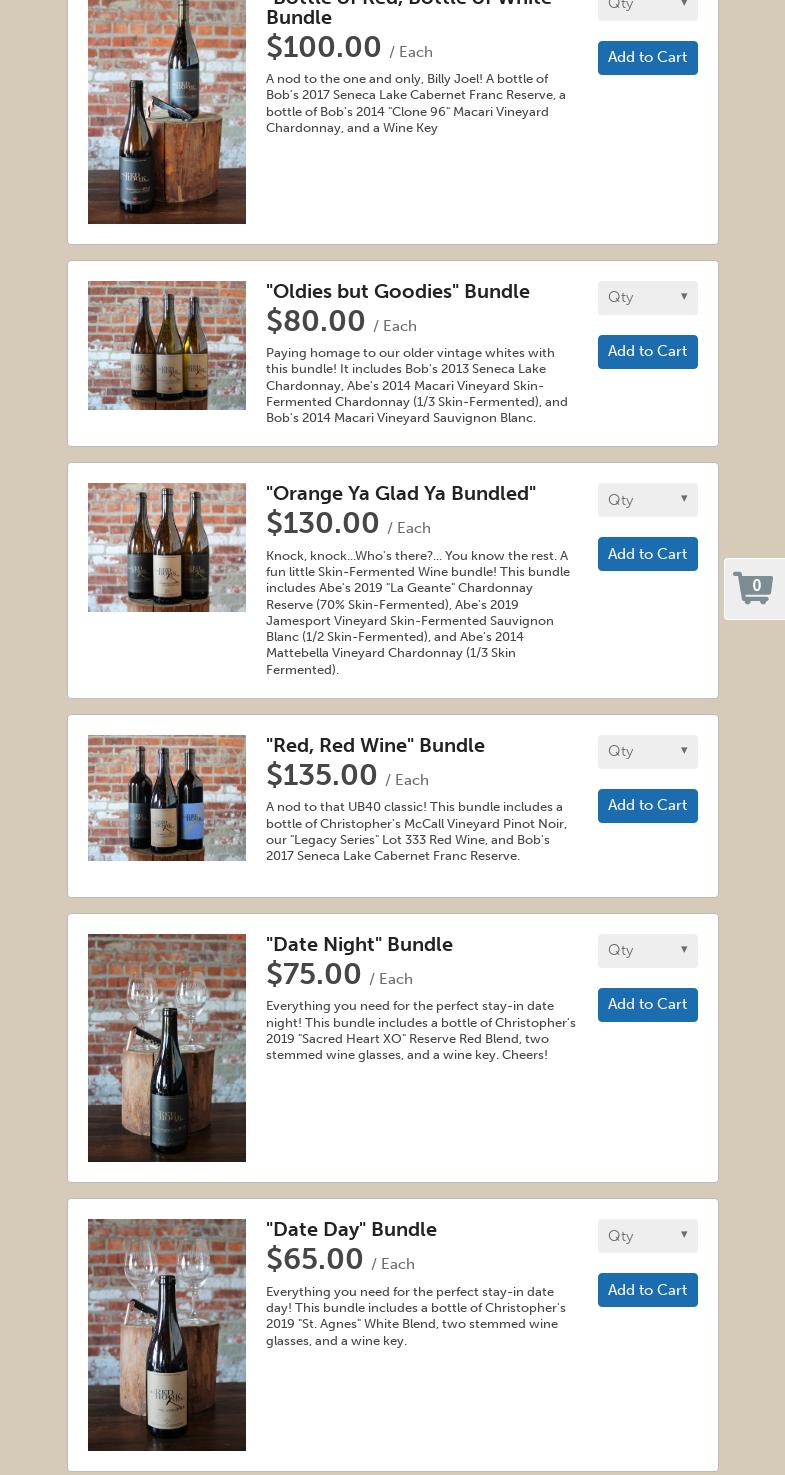Image resolution: width=785 pixels, height=1475 pixels.
Task: Add "Date Night" Bundle to cart
Action: (x=647, y=1004)
